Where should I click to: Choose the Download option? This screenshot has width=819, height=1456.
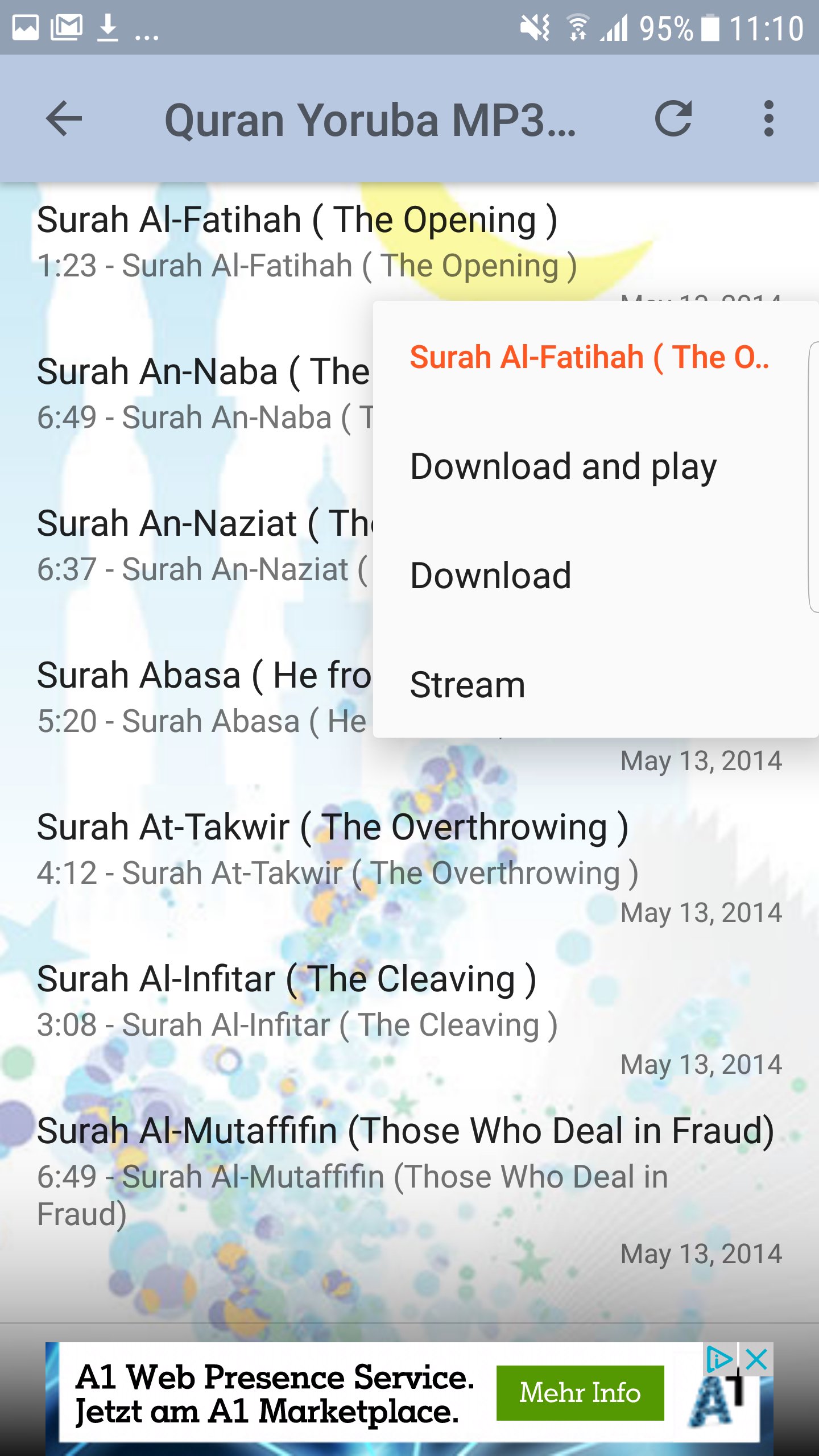[490, 576]
